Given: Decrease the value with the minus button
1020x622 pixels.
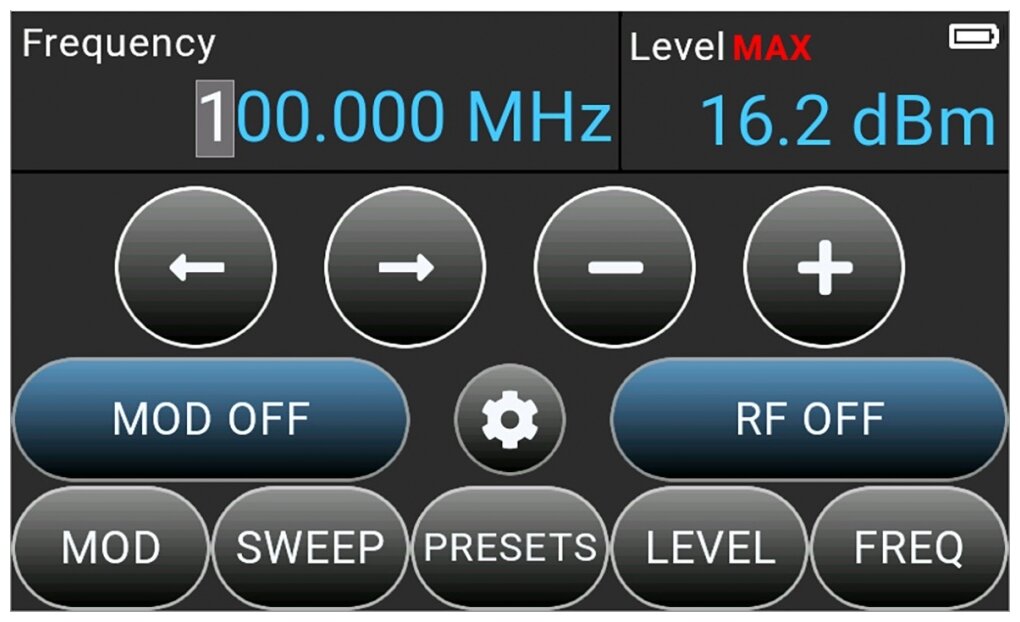Looking at the screenshot, I should 615,267.
